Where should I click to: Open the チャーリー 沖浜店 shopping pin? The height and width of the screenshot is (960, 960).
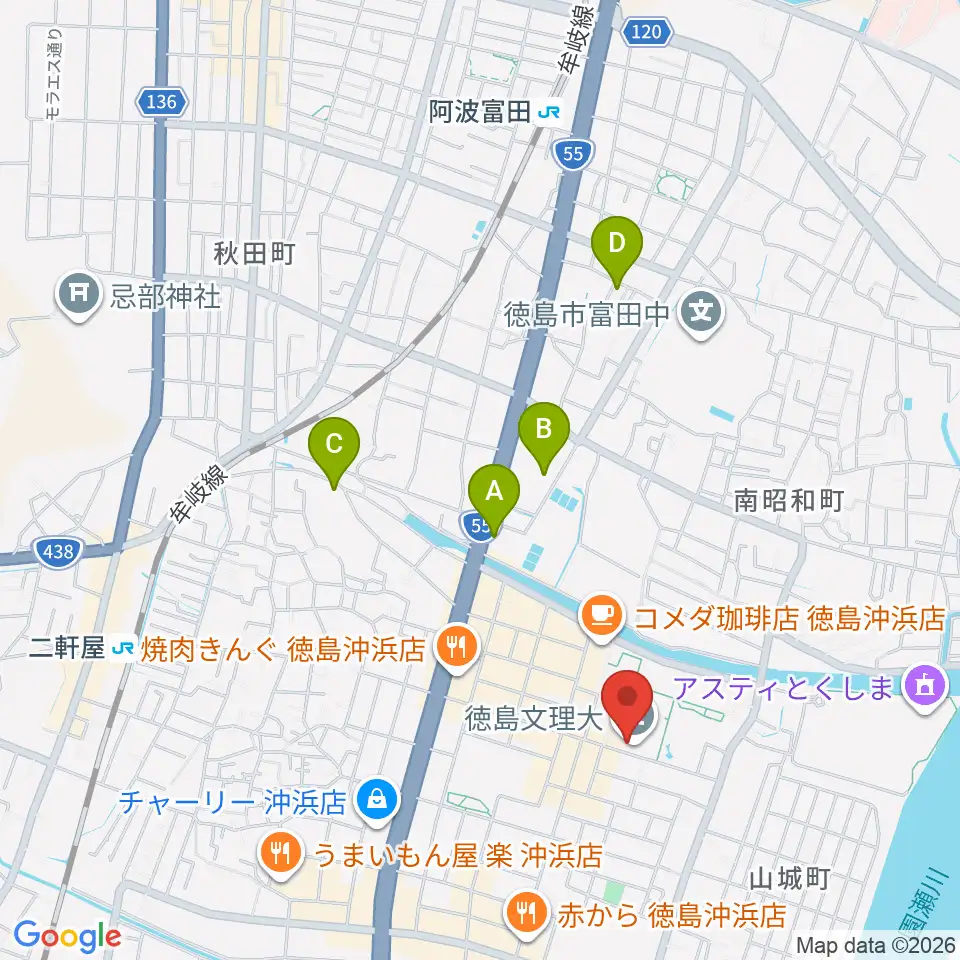point(378,800)
